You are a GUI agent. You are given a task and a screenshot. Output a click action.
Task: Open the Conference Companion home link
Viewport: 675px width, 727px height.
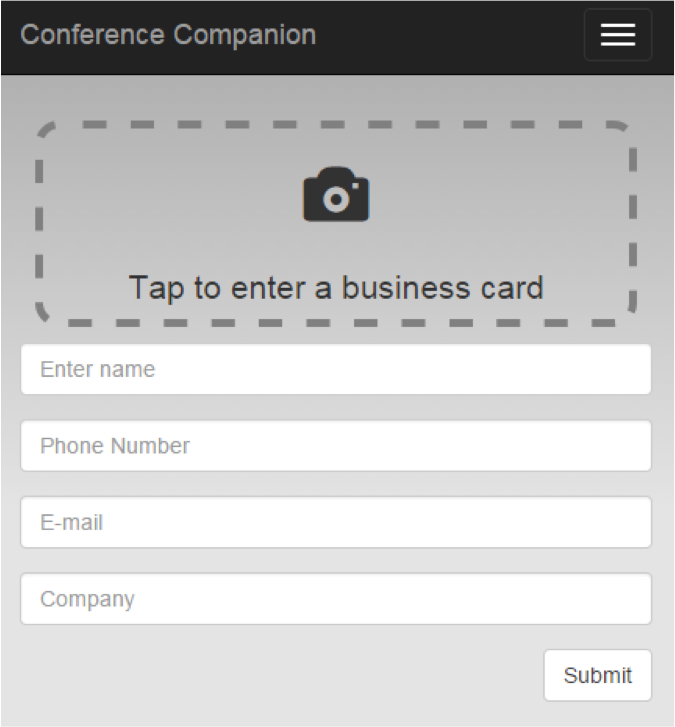click(x=168, y=35)
